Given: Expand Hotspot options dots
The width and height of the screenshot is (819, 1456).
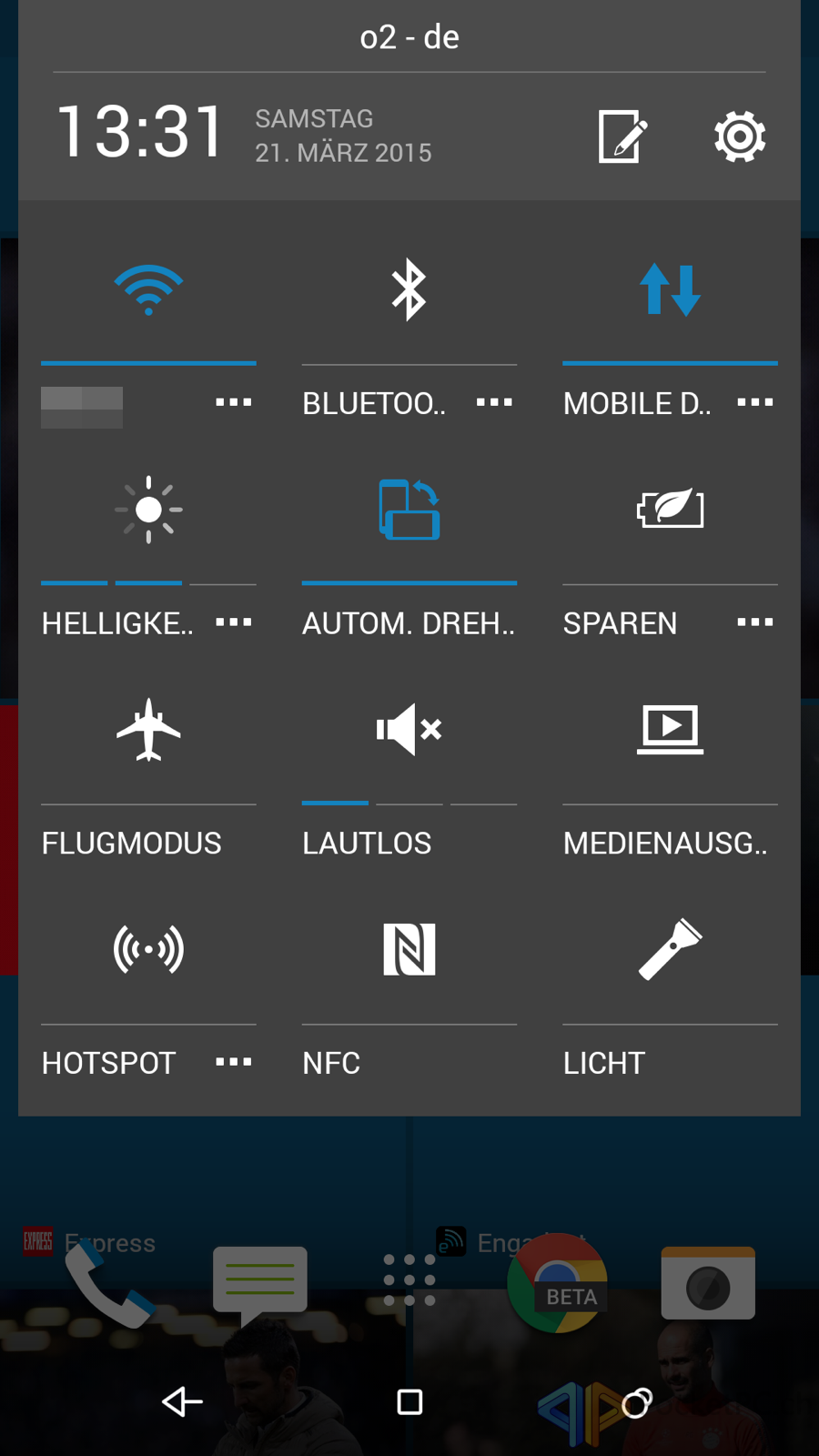Looking at the screenshot, I should click(234, 1061).
